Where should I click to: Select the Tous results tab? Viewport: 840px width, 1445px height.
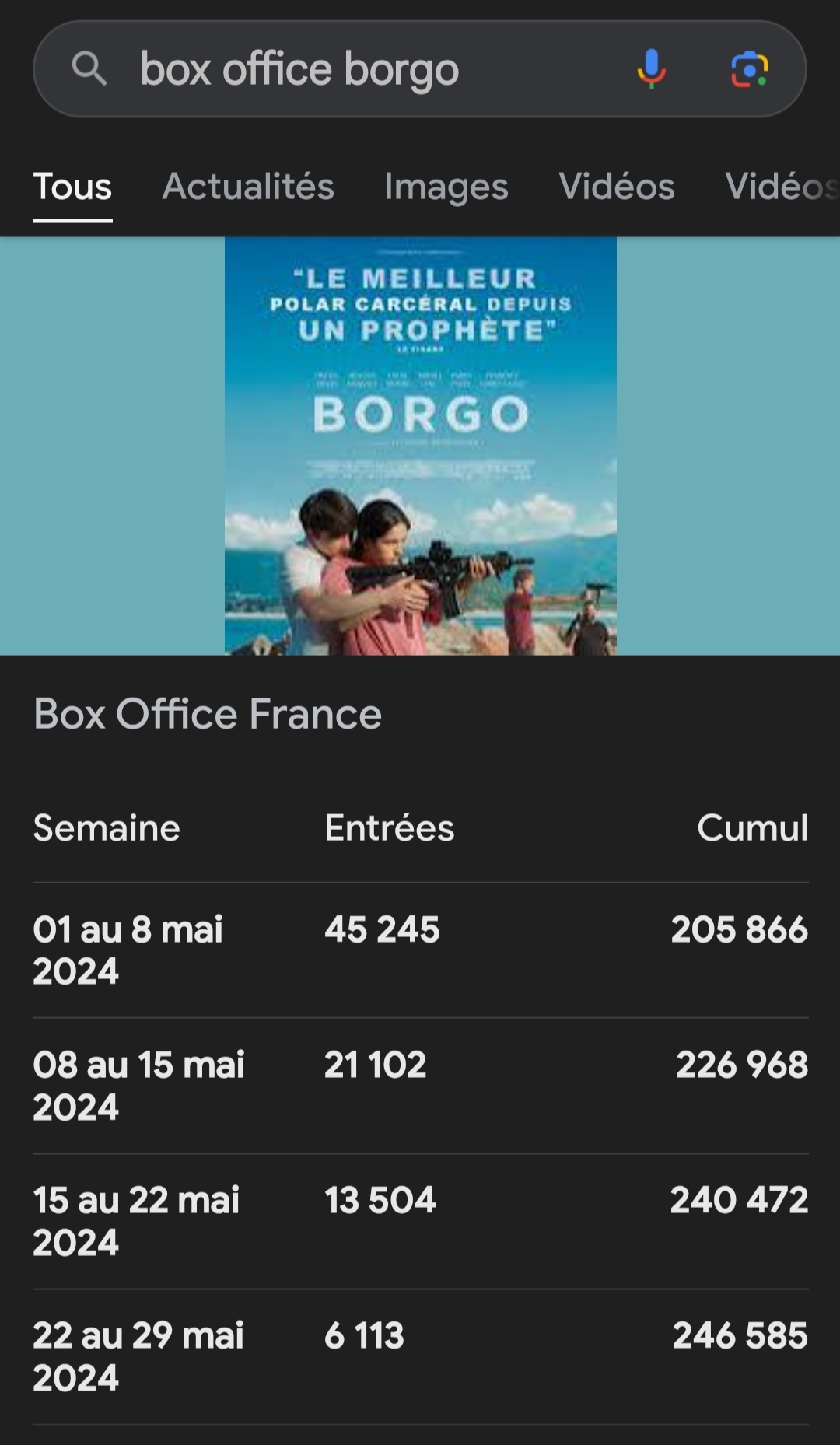tap(72, 187)
